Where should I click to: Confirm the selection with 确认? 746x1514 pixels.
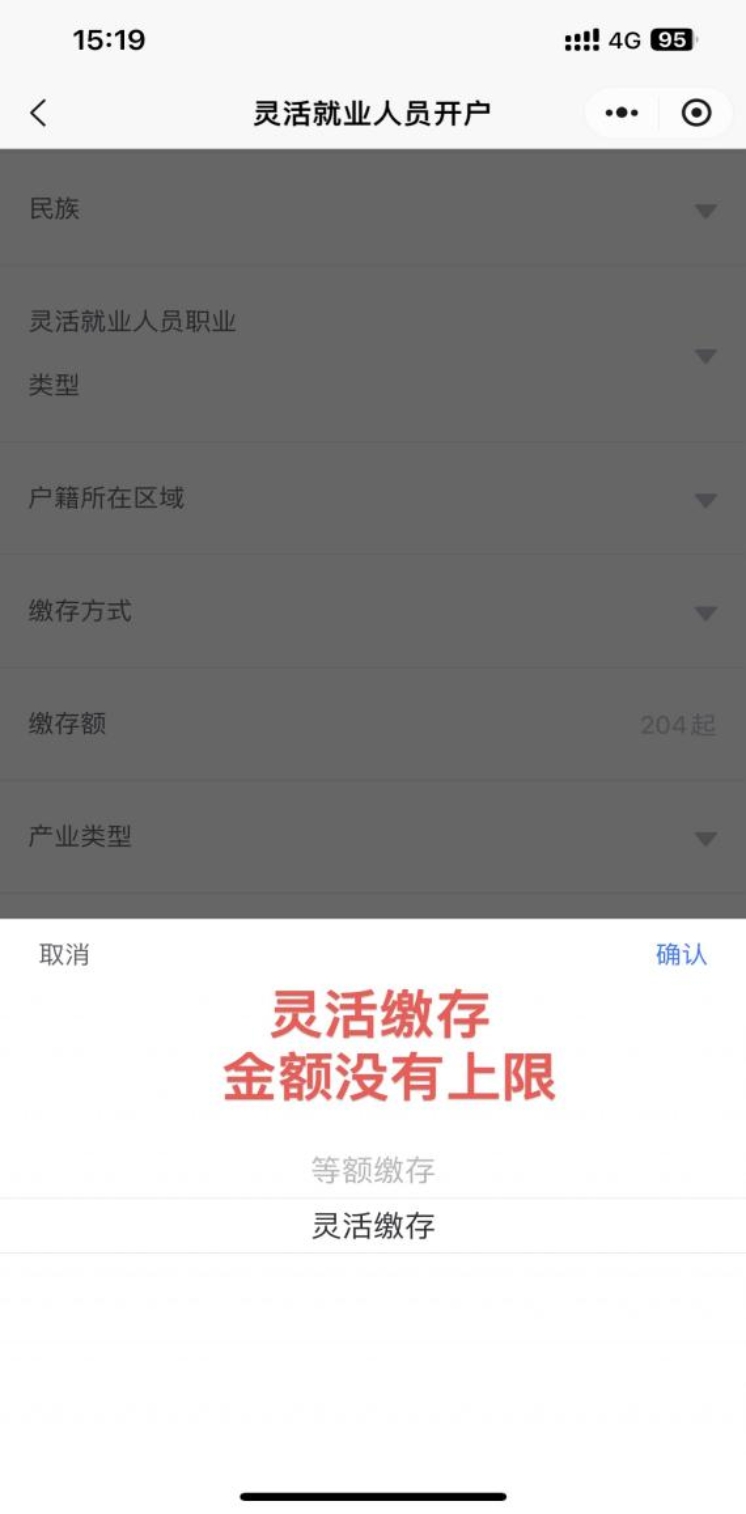(x=681, y=955)
